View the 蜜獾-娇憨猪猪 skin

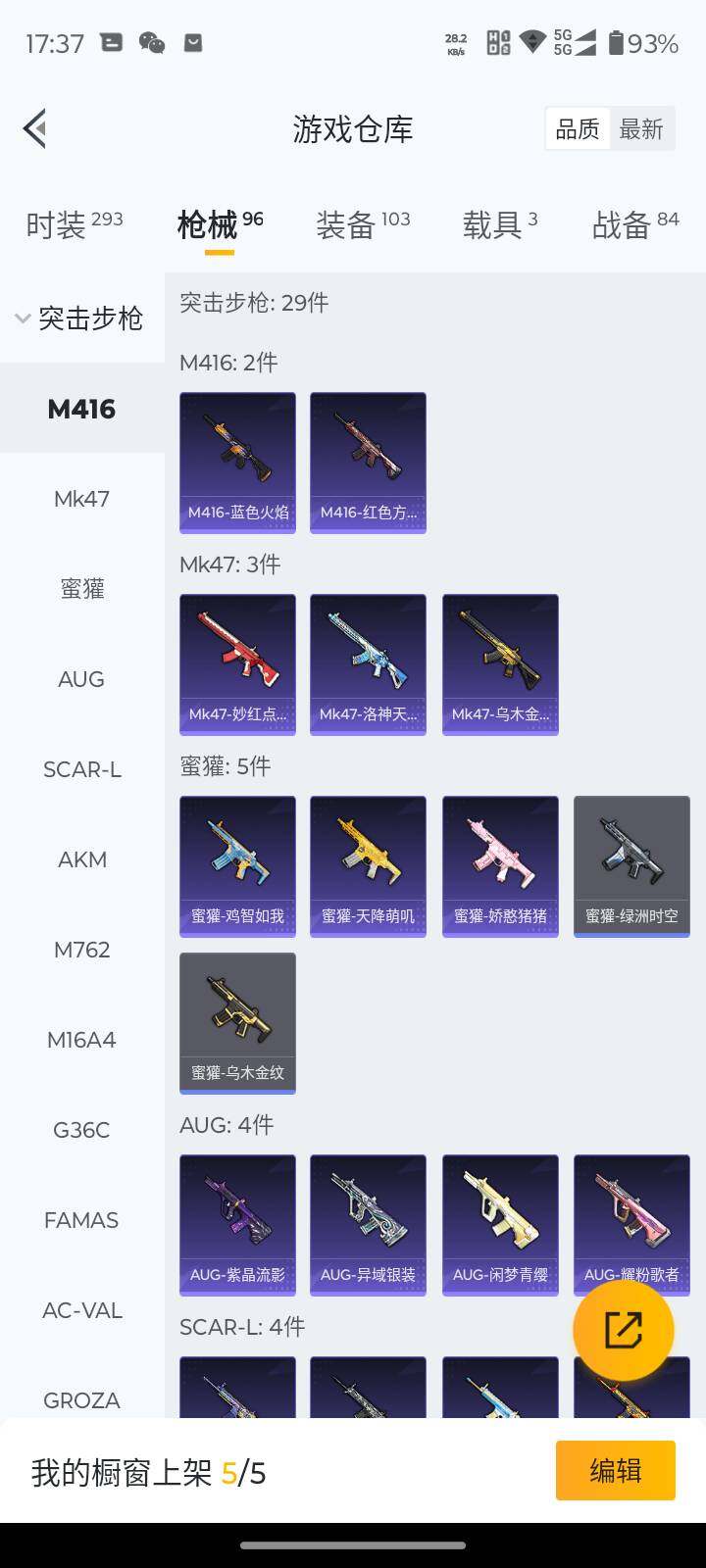point(500,865)
